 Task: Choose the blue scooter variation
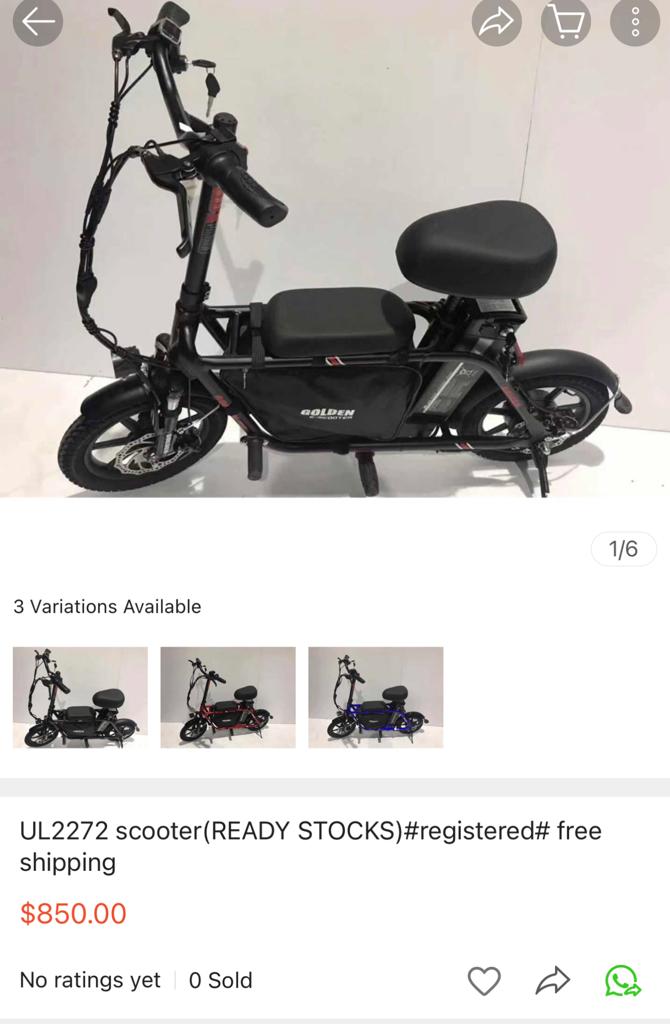tap(376, 697)
